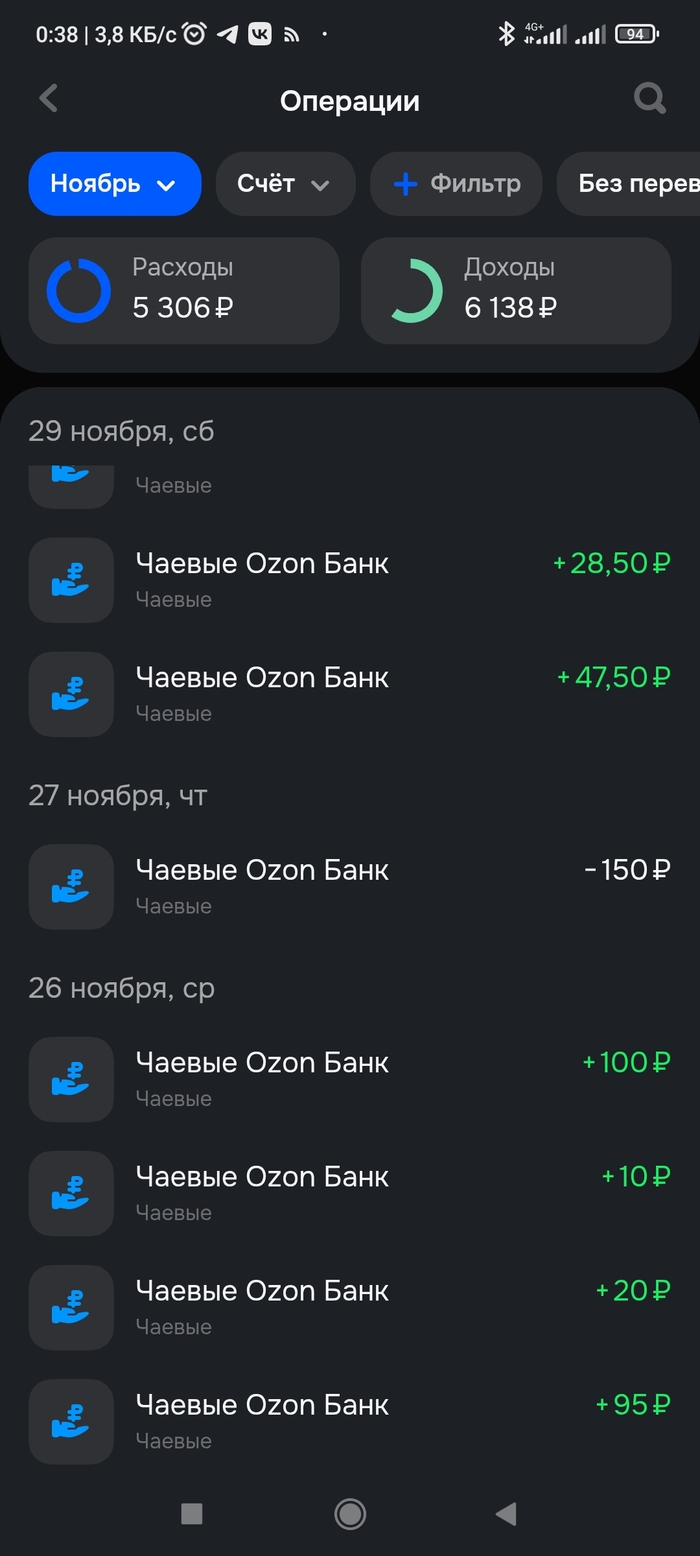This screenshot has height=1556, width=700.
Task: Open the Расходы expenses card
Action: 184,291
